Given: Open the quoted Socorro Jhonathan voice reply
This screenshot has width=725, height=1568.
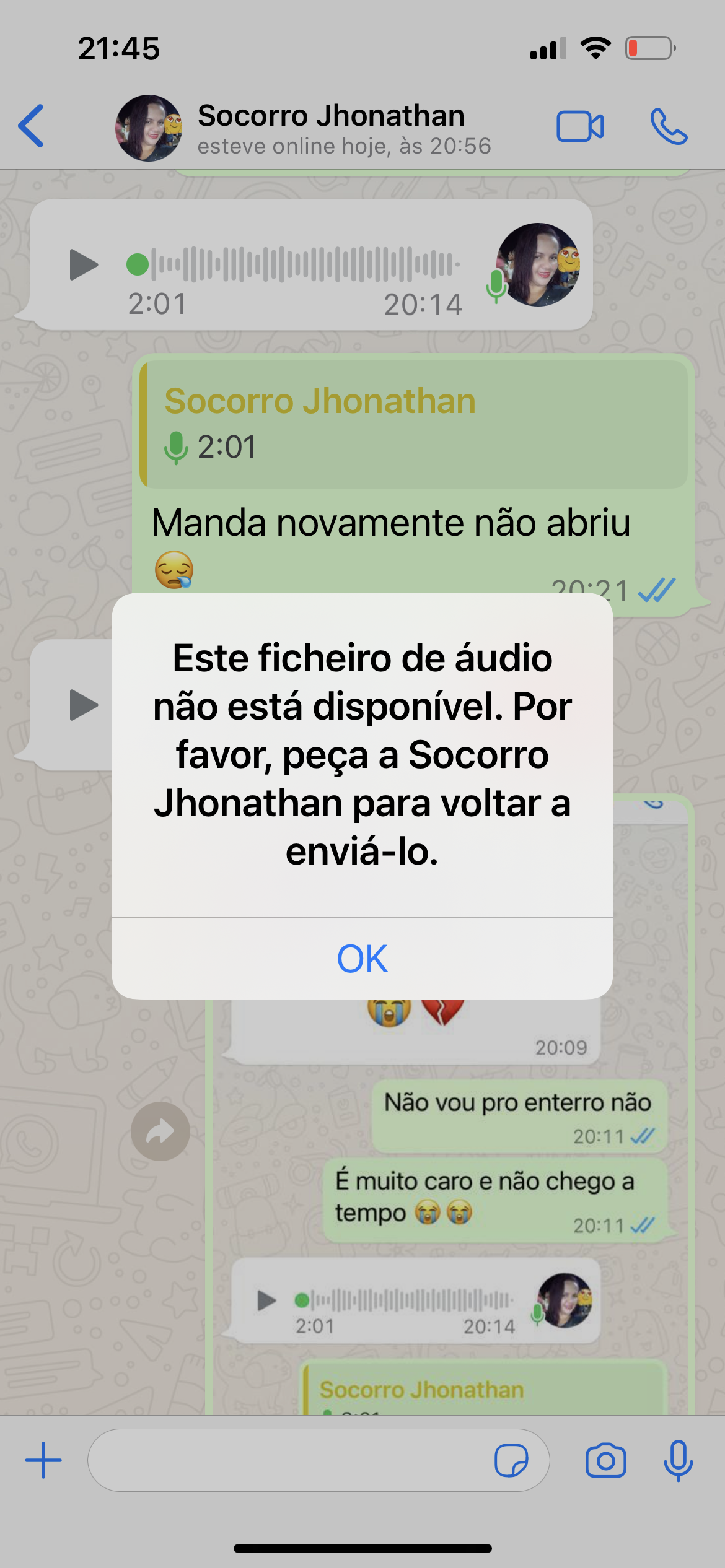Looking at the screenshot, I should 414,424.
